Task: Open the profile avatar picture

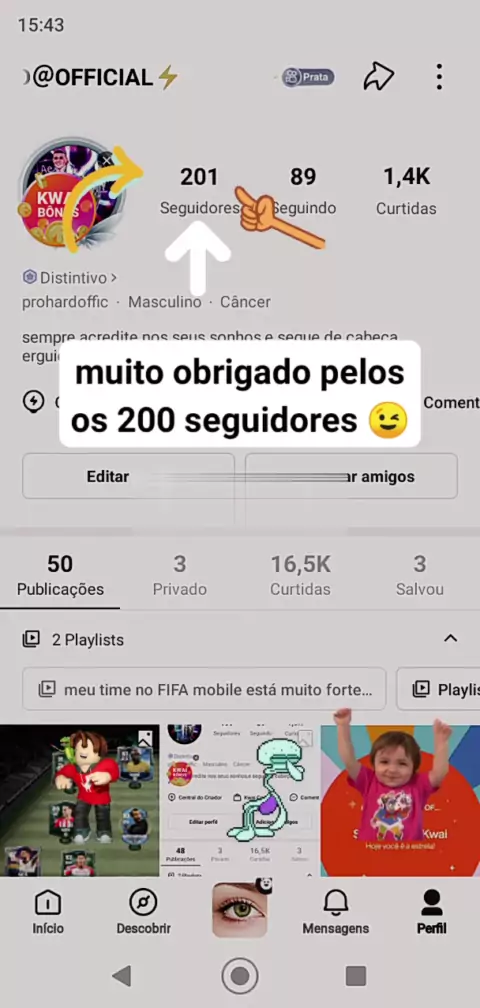Action: [x=72, y=195]
